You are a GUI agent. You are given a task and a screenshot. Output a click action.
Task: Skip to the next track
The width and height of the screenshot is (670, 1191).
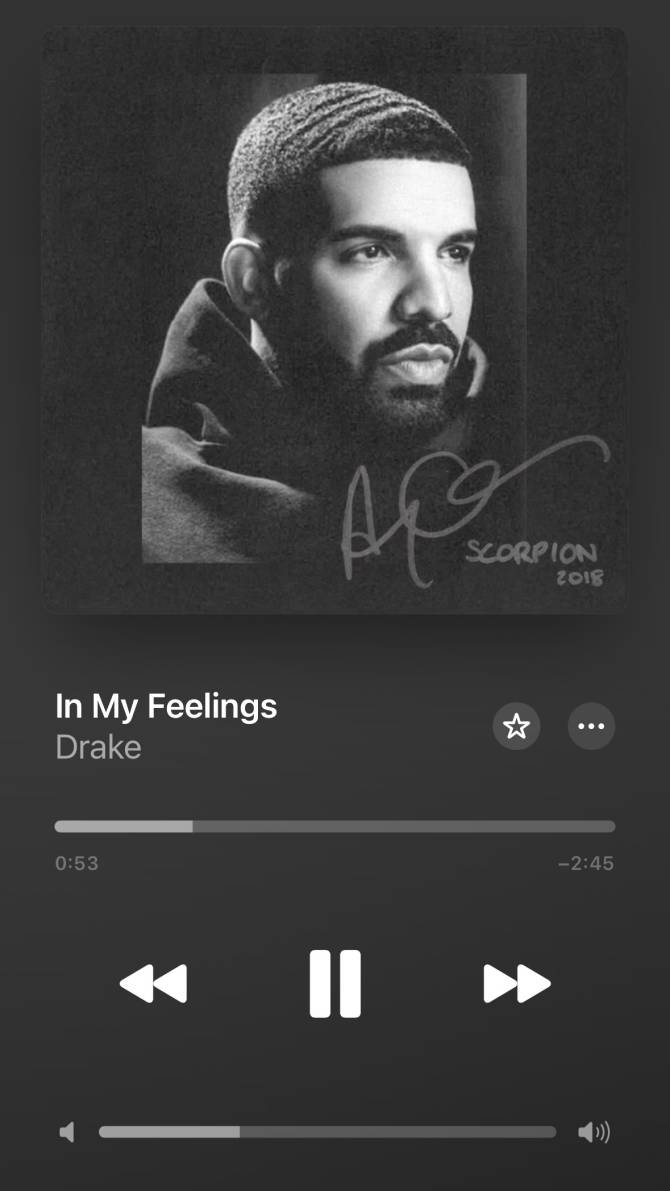(x=517, y=984)
